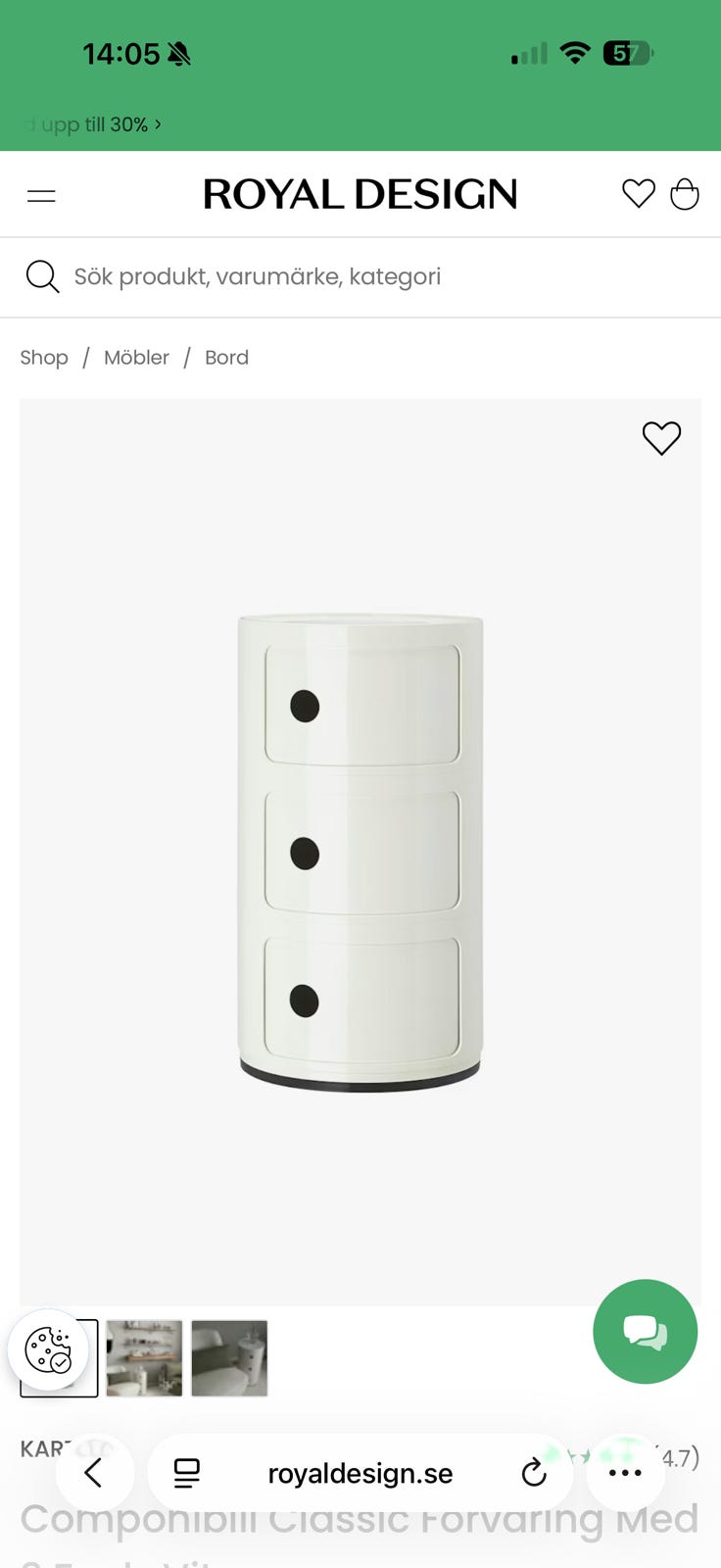View the shelf room photo thumbnail
The height and width of the screenshot is (1568, 721).
144,1358
